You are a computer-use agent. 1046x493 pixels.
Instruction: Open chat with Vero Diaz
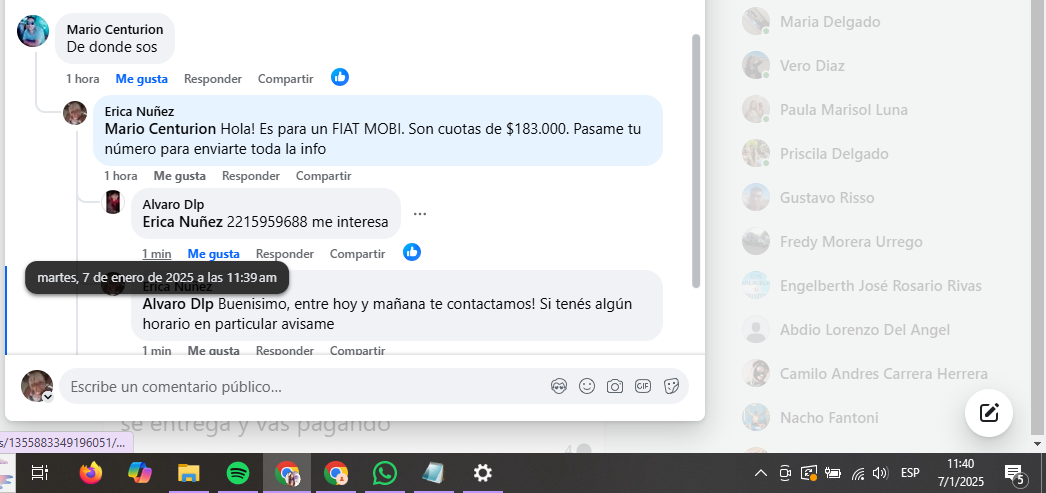point(812,66)
